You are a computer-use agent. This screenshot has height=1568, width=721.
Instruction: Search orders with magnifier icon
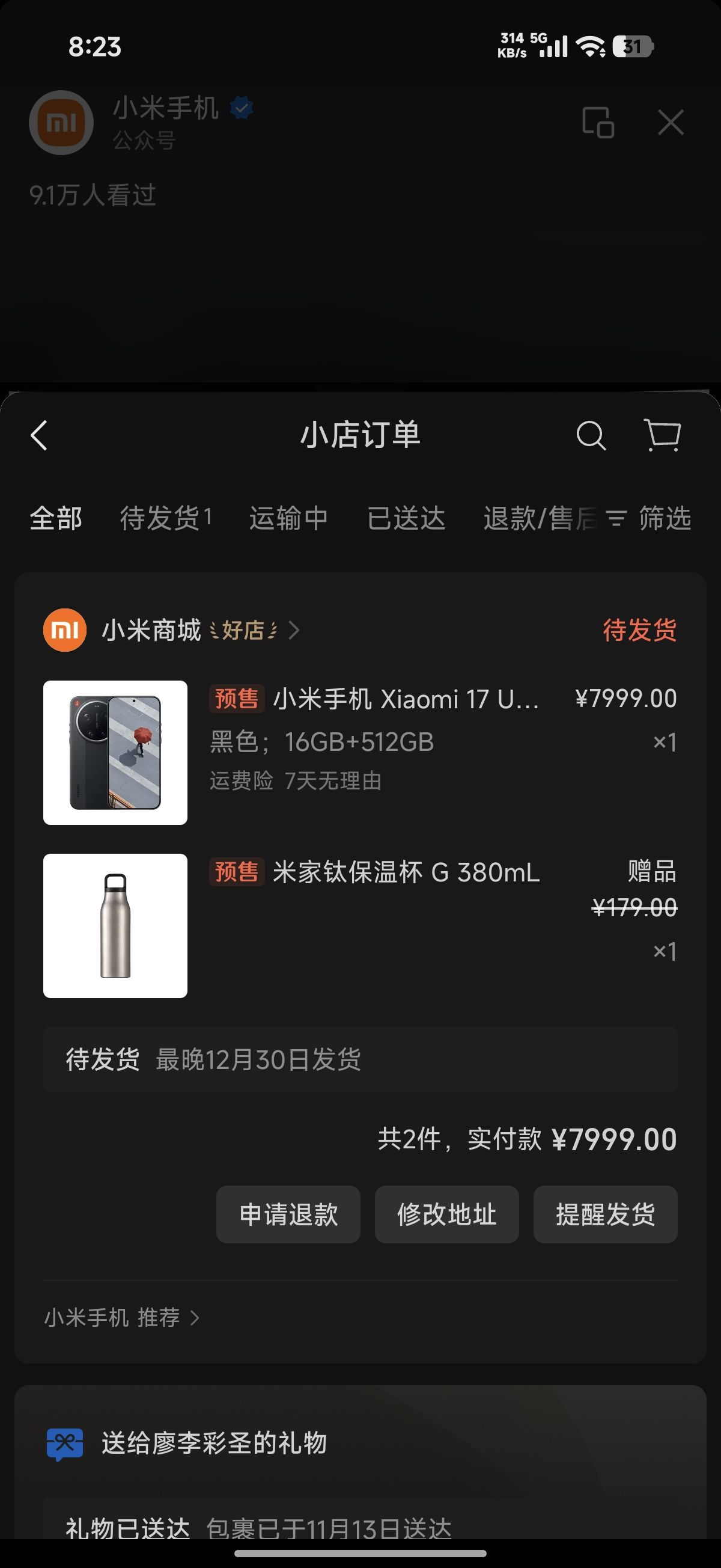coord(591,436)
